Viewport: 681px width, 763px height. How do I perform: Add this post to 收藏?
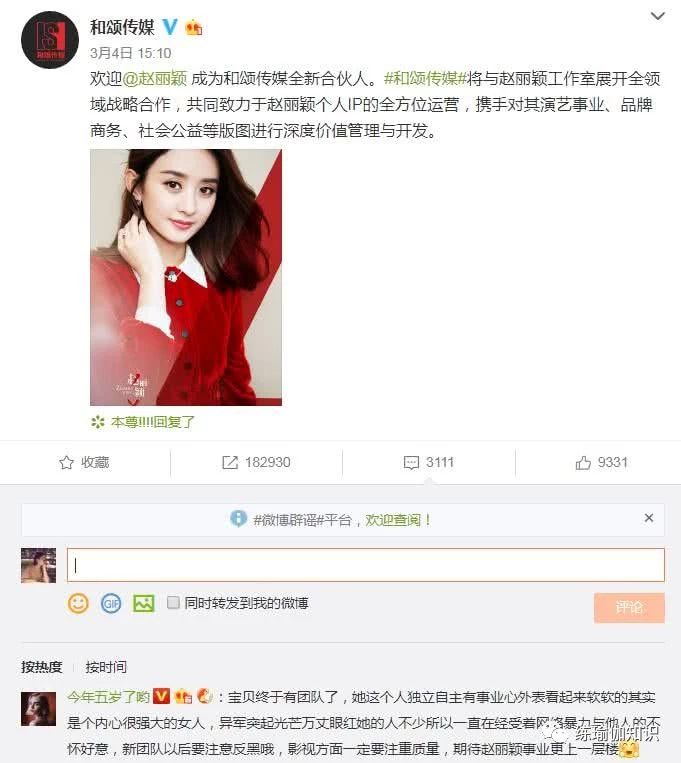click(85, 462)
